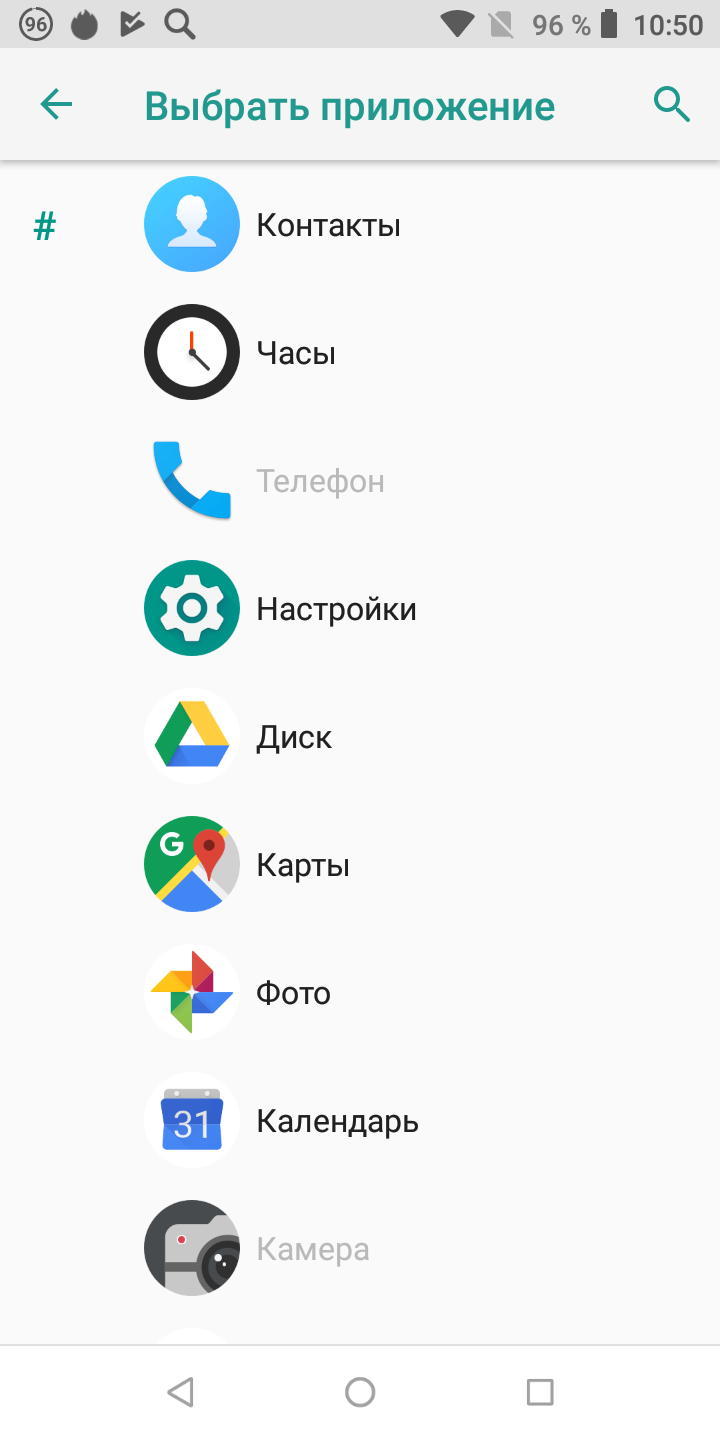Go back using the top-left arrow
The height and width of the screenshot is (1440, 720).
(x=56, y=104)
